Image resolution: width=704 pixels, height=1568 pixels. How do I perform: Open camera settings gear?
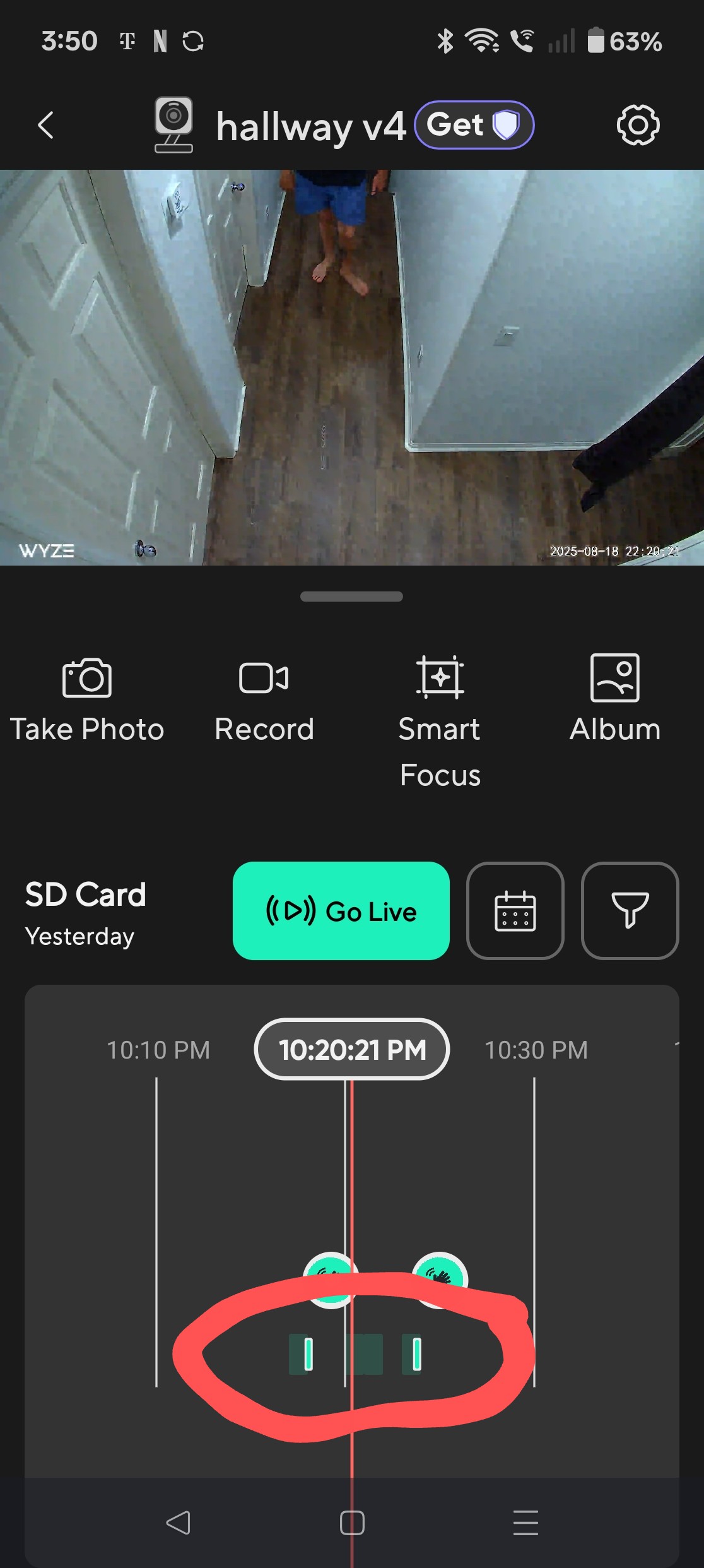(x=638, y=125)
